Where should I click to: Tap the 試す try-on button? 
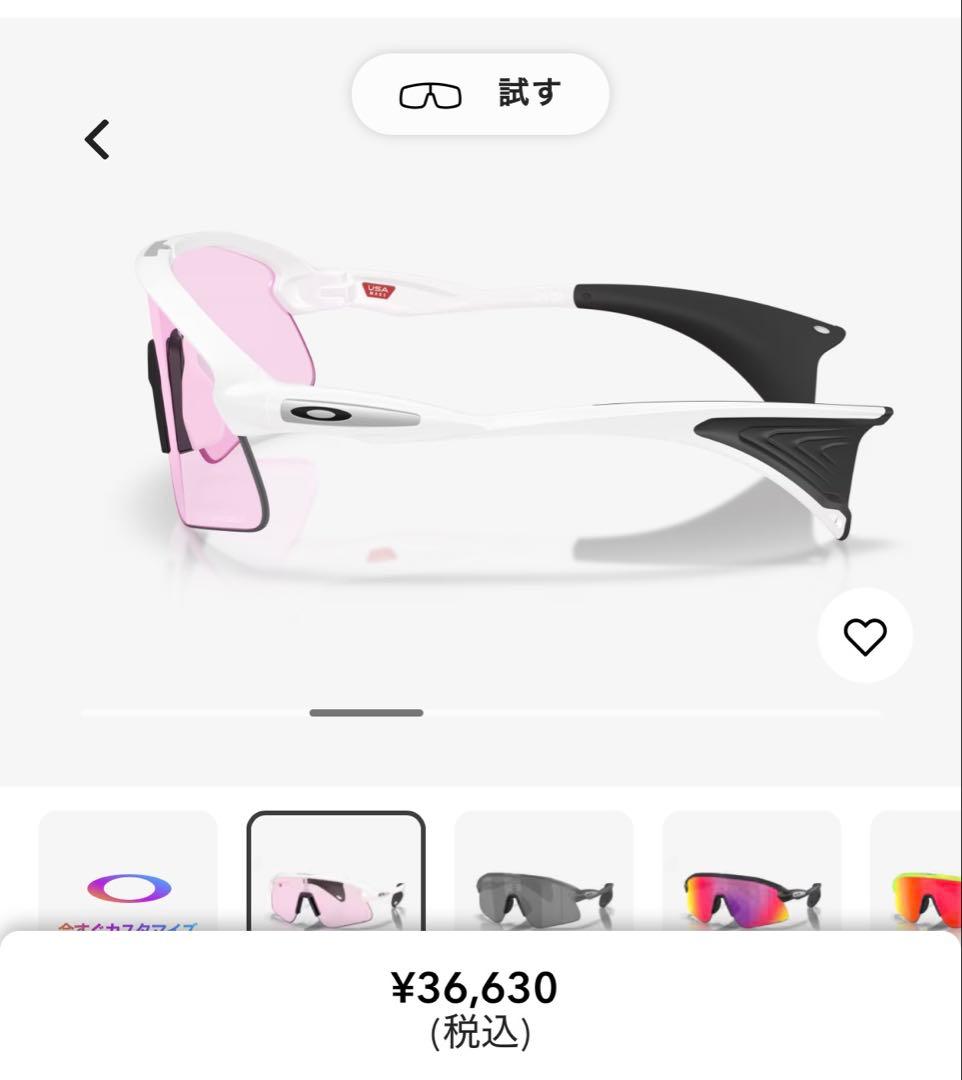(x=480, y=95)
